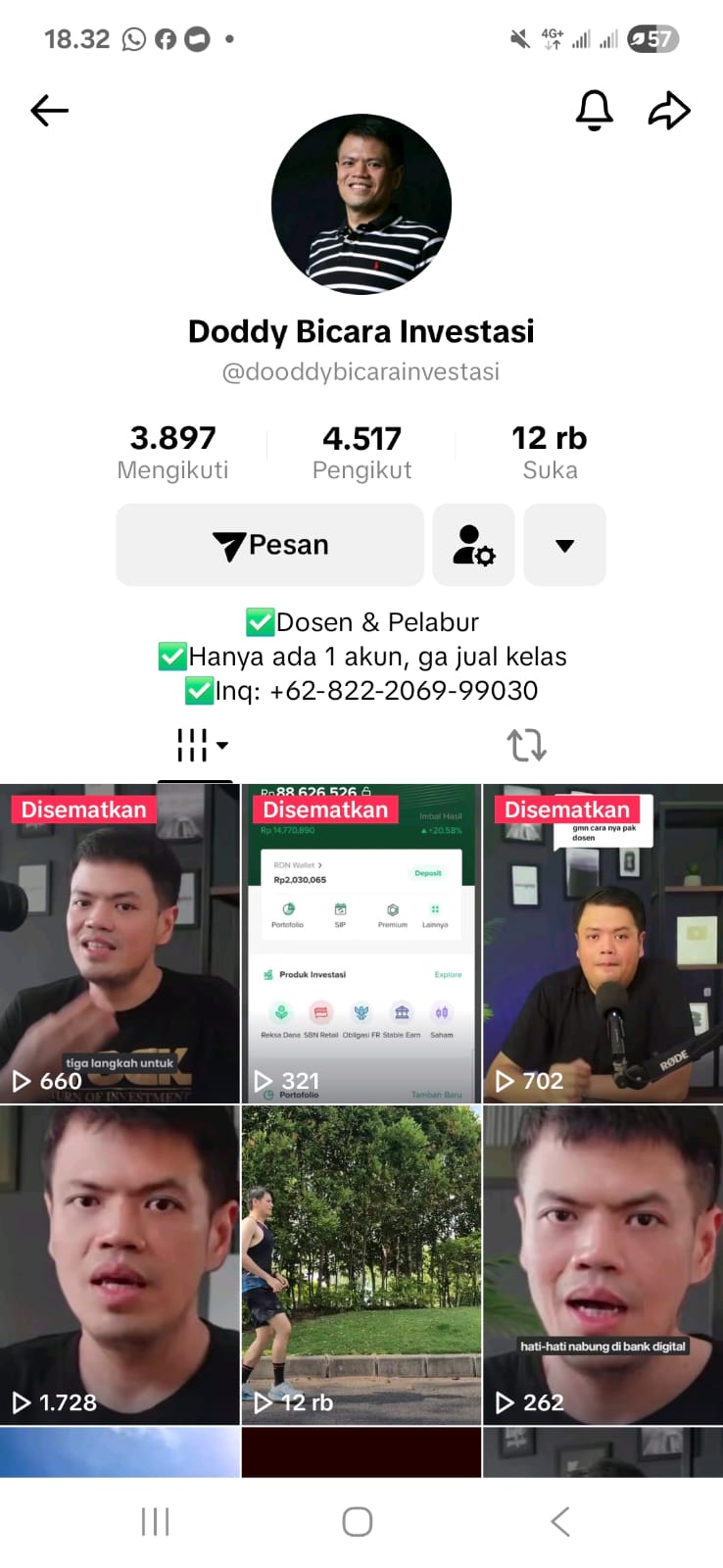Open recent apps from navigation bar
This screenshot has width=723, height=1568.
click(x=156, y=1522)
